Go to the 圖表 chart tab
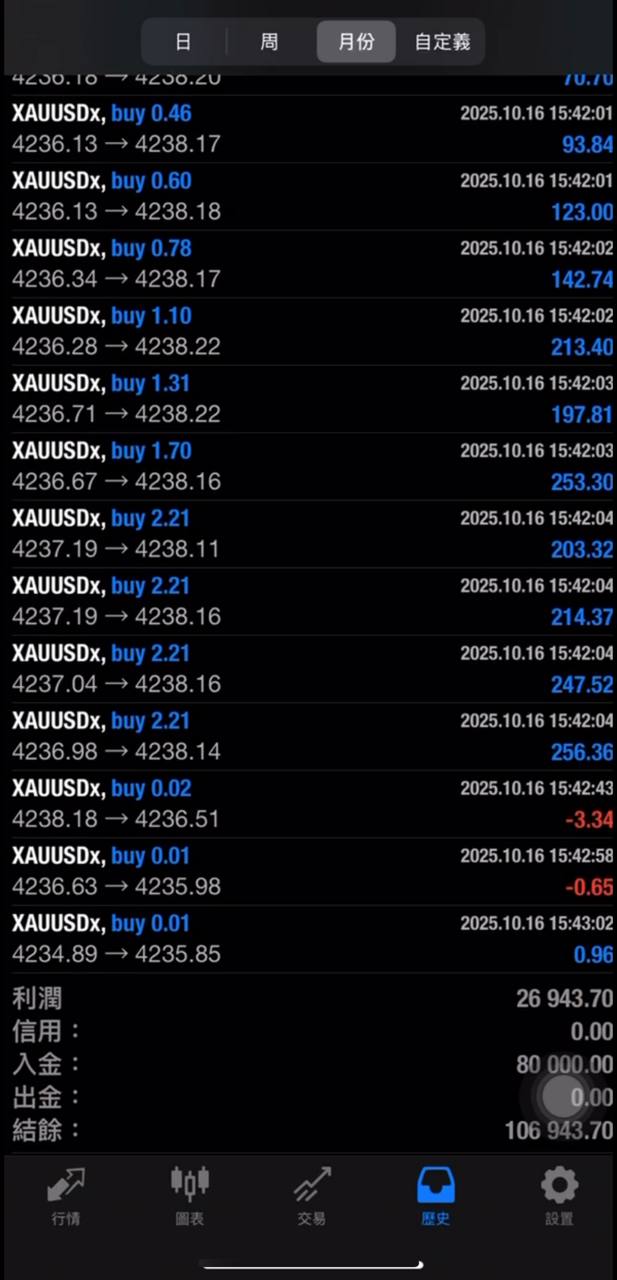Image resolution: width=617 pixels, height=1280 pixels. click(189, 1196)
